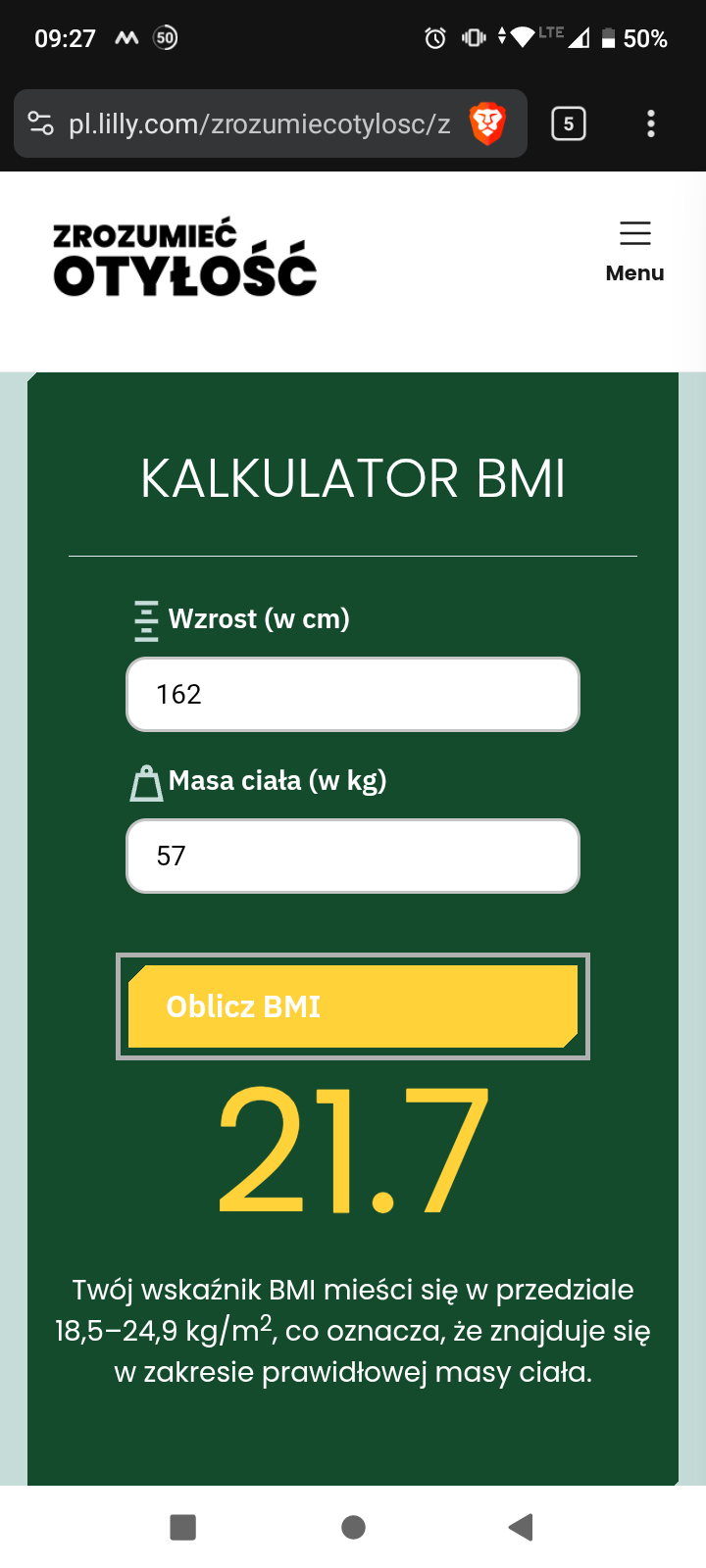The height and width of the screenshot is (1568, 706).
Task: Open the site Menu
Action: point(634,251)
